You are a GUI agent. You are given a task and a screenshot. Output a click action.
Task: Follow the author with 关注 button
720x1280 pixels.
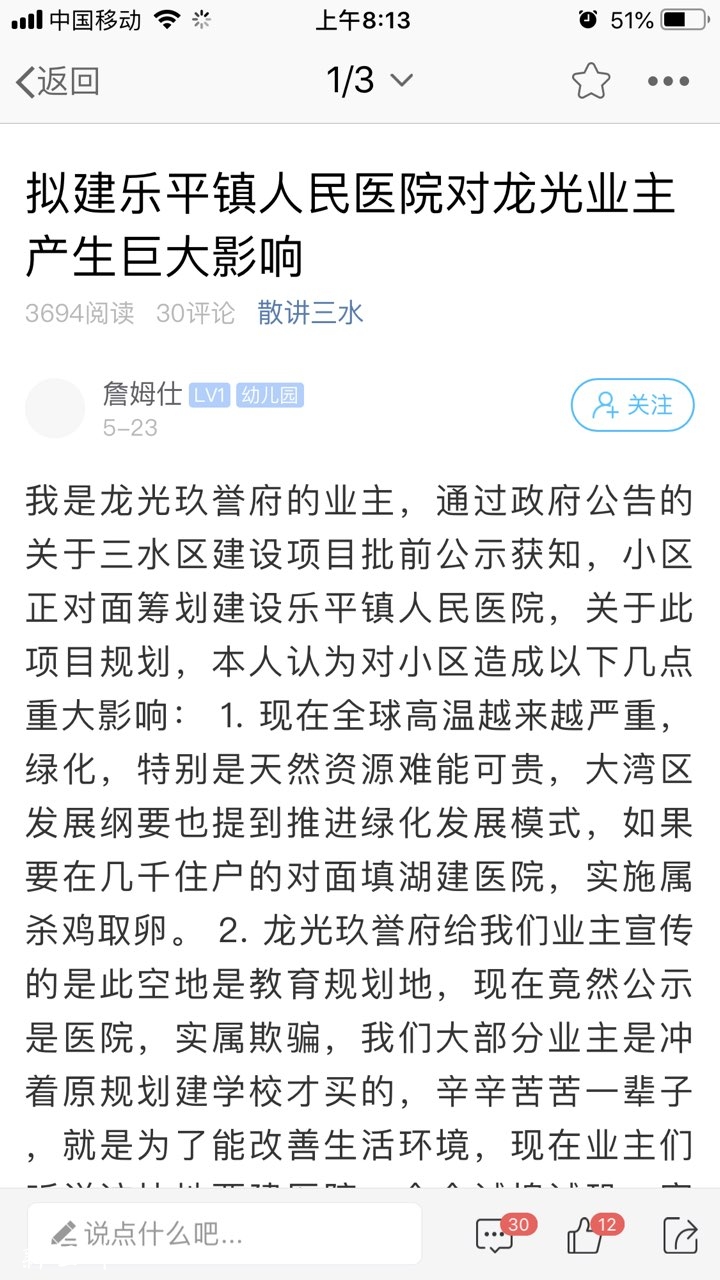pyautogui.click(x=632, y=405)
